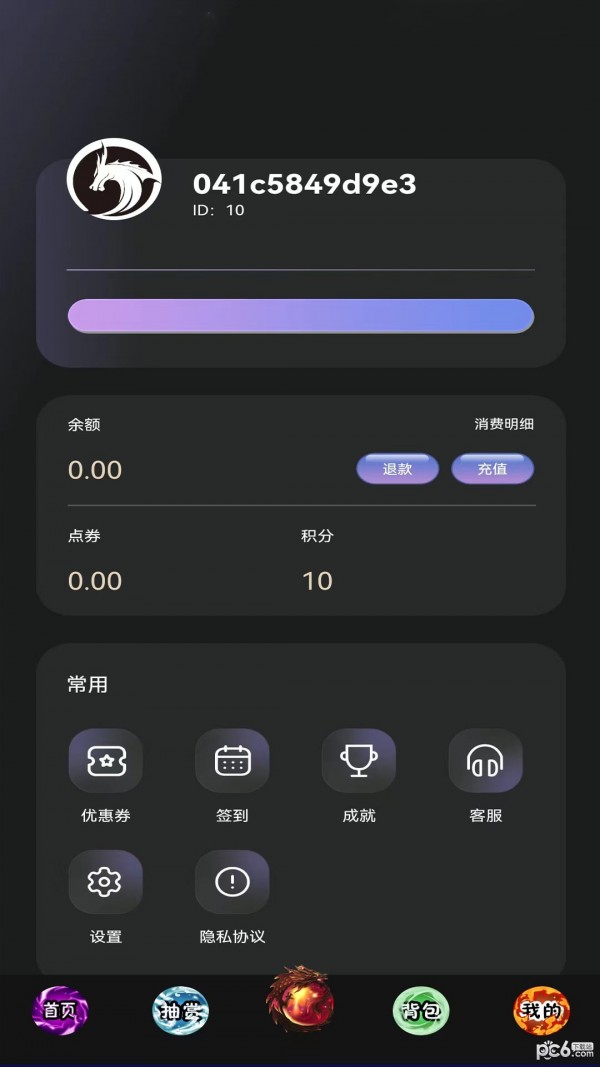This screenshot has width=600, height=1067.
Task: Tap the center dragon orb tab
Action: [x=300, y=999]
